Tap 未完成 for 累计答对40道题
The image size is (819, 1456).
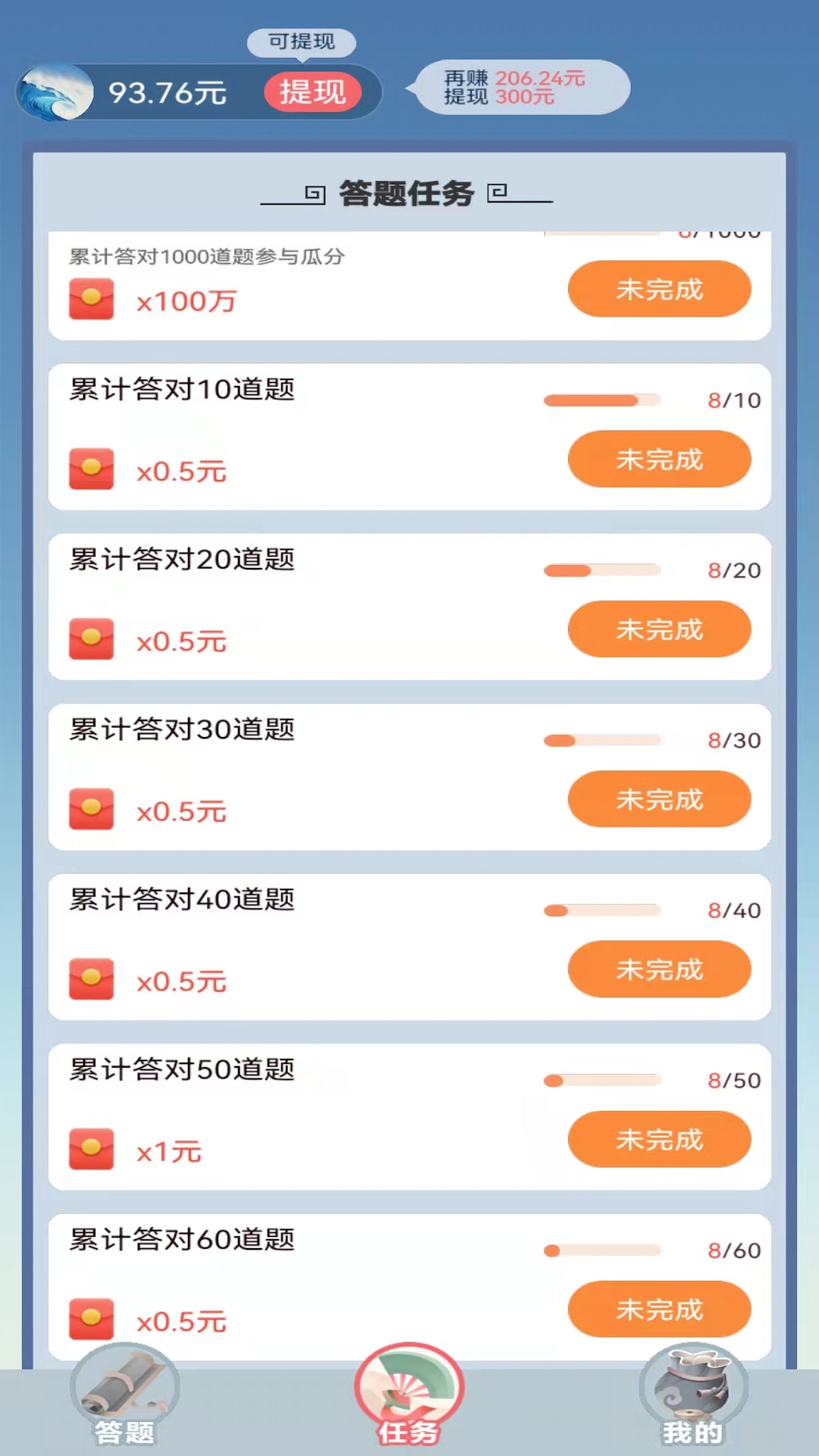(x=659, y=968)
